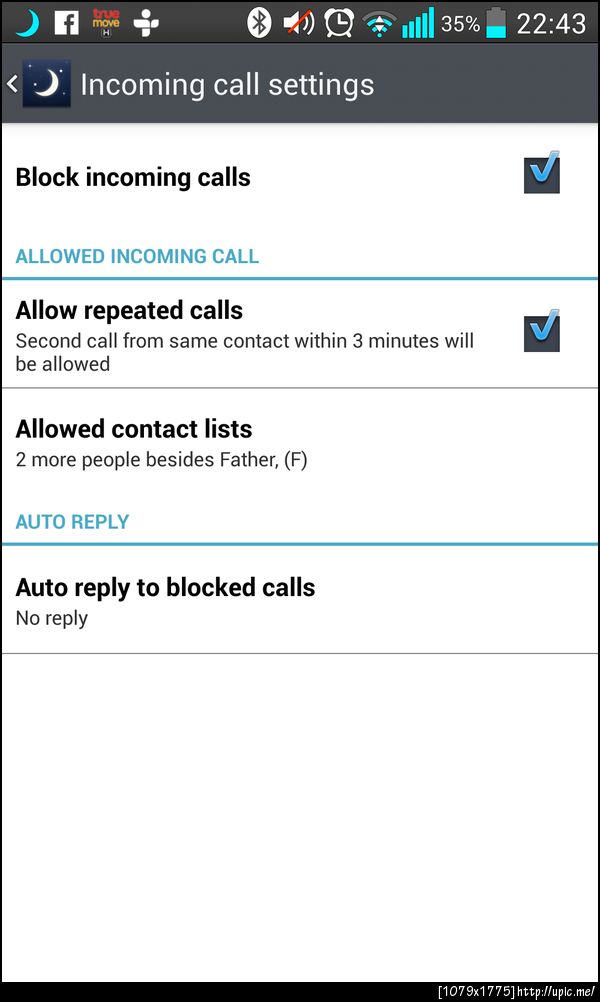This screenshot has width=600, height=1002.
Task: Open Allowed contact lists
Action: point(300,443)
